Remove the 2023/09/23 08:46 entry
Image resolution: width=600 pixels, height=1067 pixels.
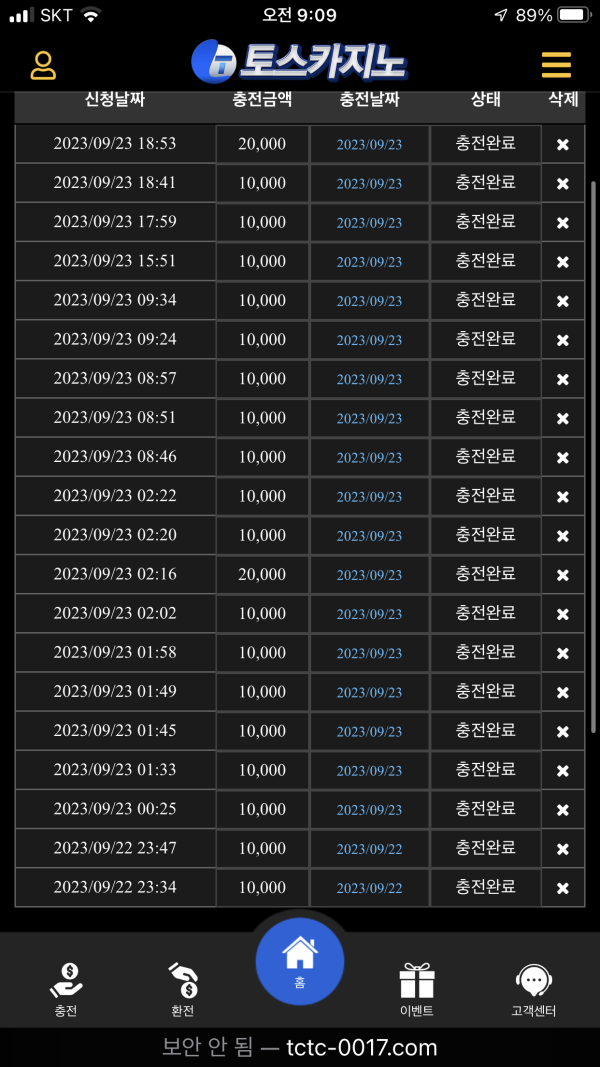click(563, 457)
